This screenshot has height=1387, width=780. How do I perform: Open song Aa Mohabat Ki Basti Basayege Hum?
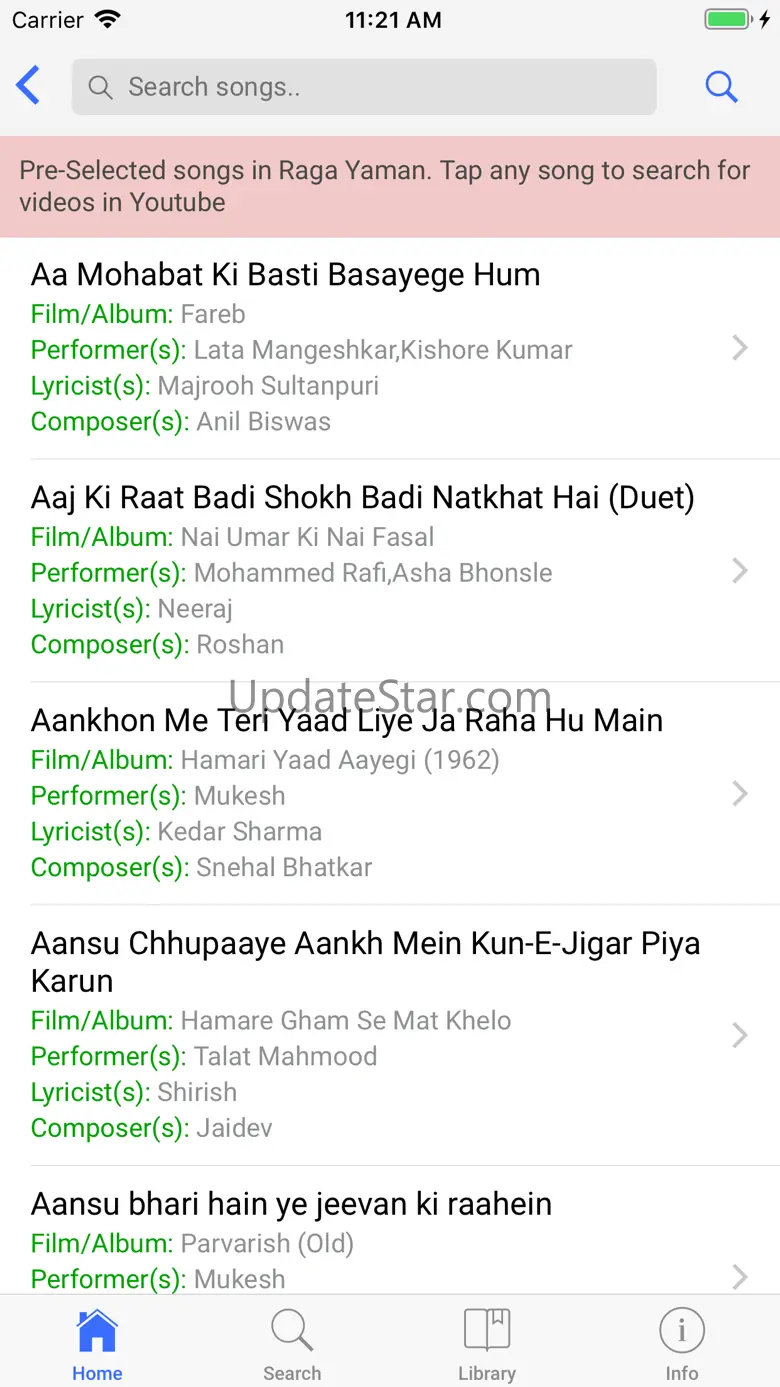[390, 347]
